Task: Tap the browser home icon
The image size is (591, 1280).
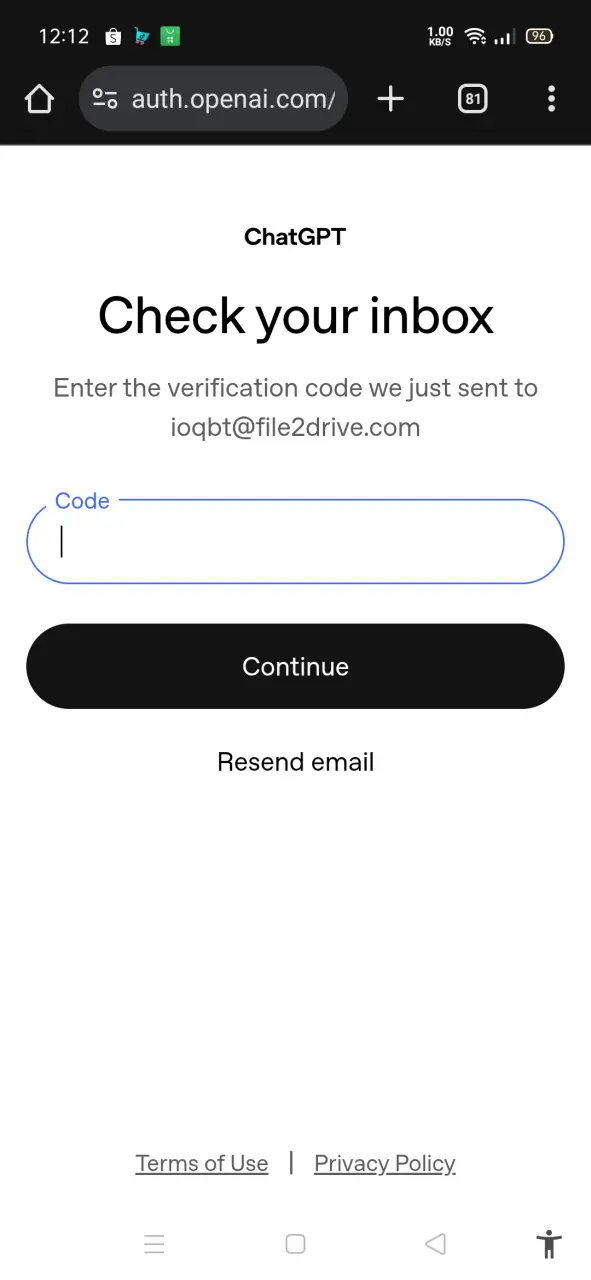Action: pyautogui.click(x=39, y=98)
